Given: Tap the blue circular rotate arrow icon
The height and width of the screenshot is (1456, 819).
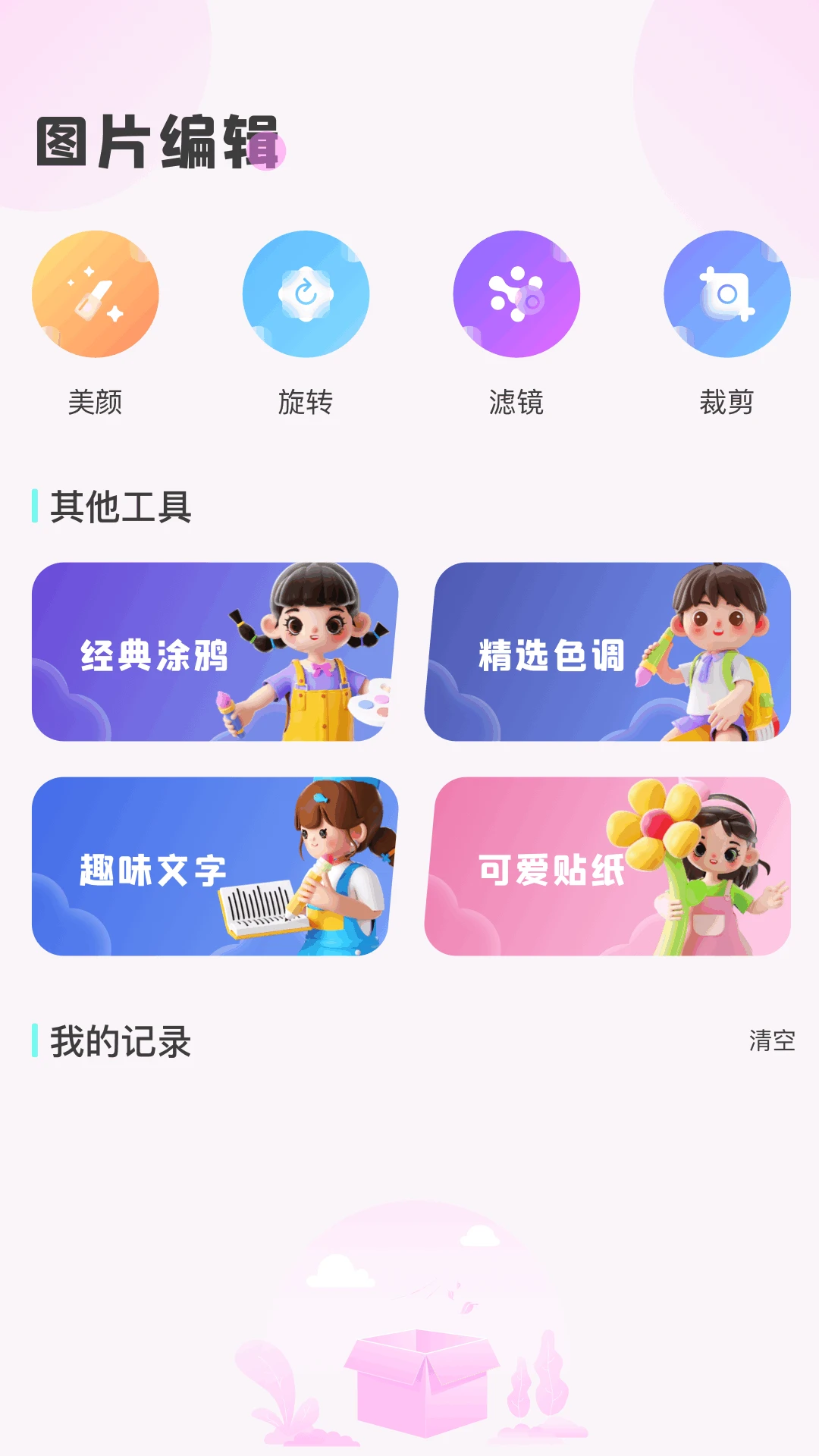Looking at the screenshot, I should click(305, 294).
